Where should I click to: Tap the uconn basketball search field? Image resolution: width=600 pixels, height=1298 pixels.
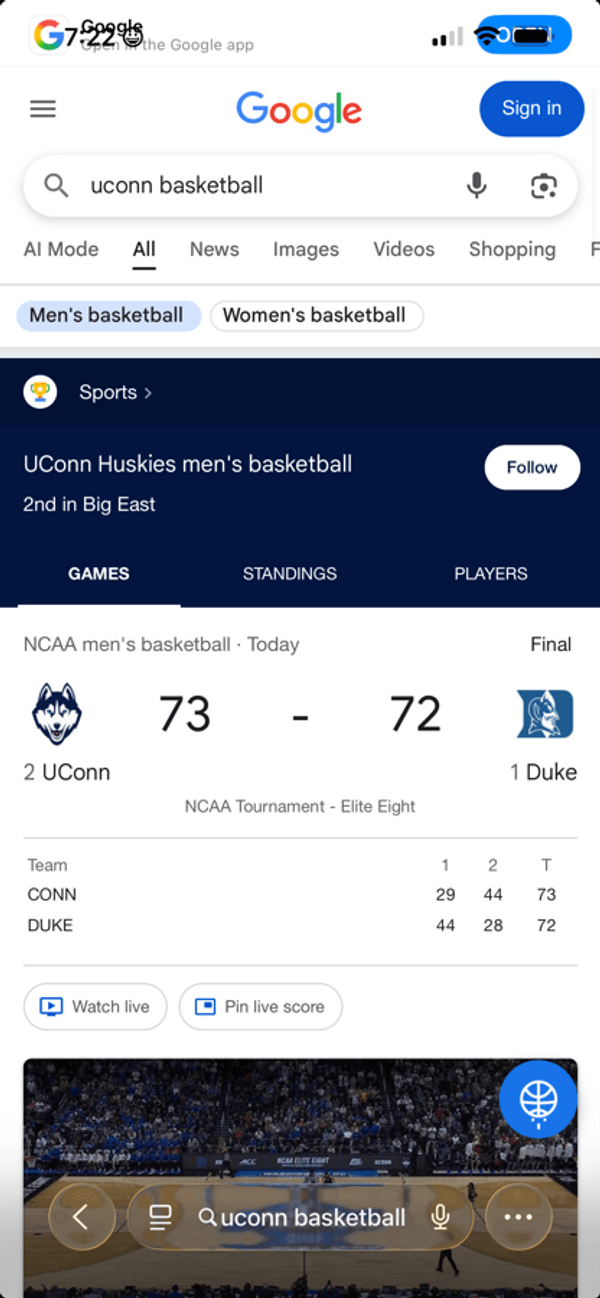tap(260, 185)
